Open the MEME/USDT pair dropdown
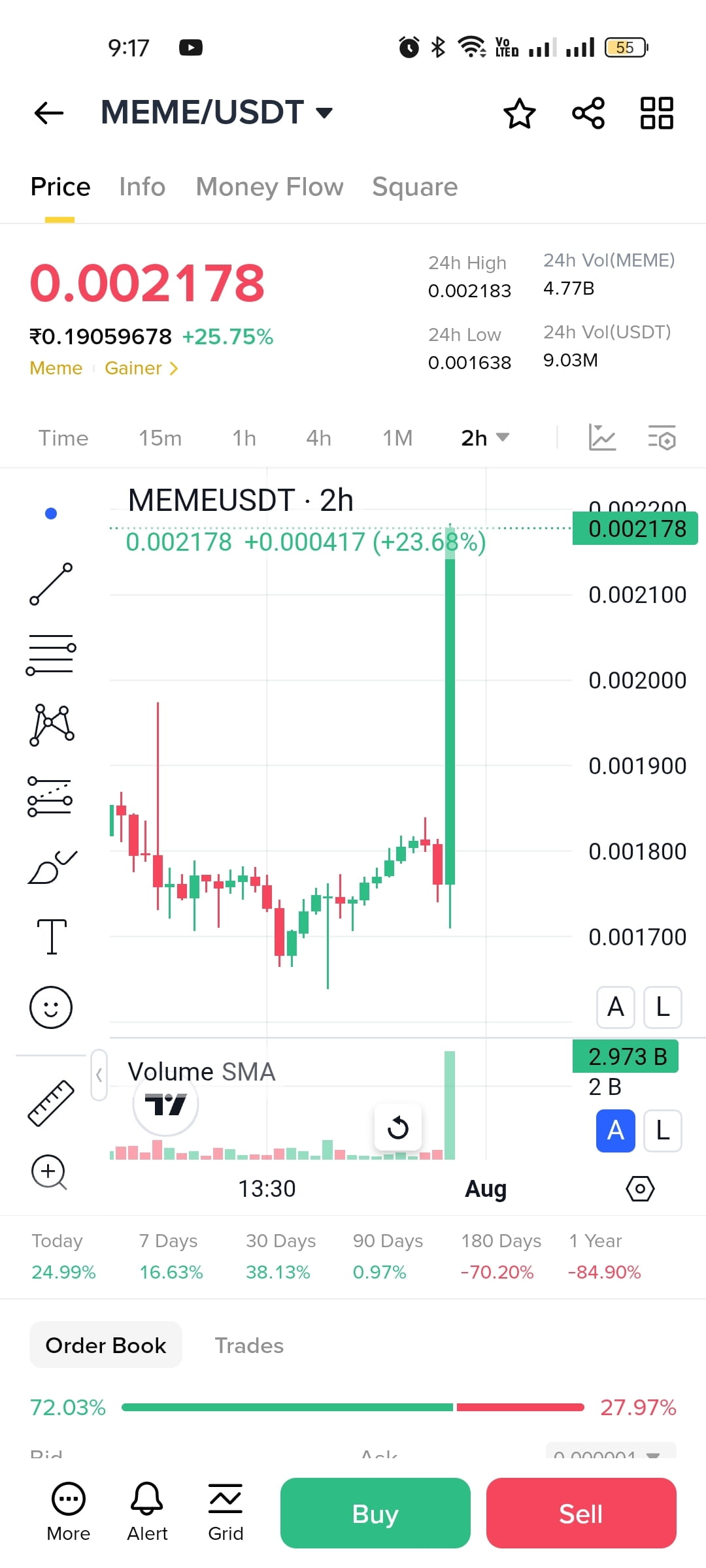Viewport: 706px width, 1568px height. tap(216, 112)
